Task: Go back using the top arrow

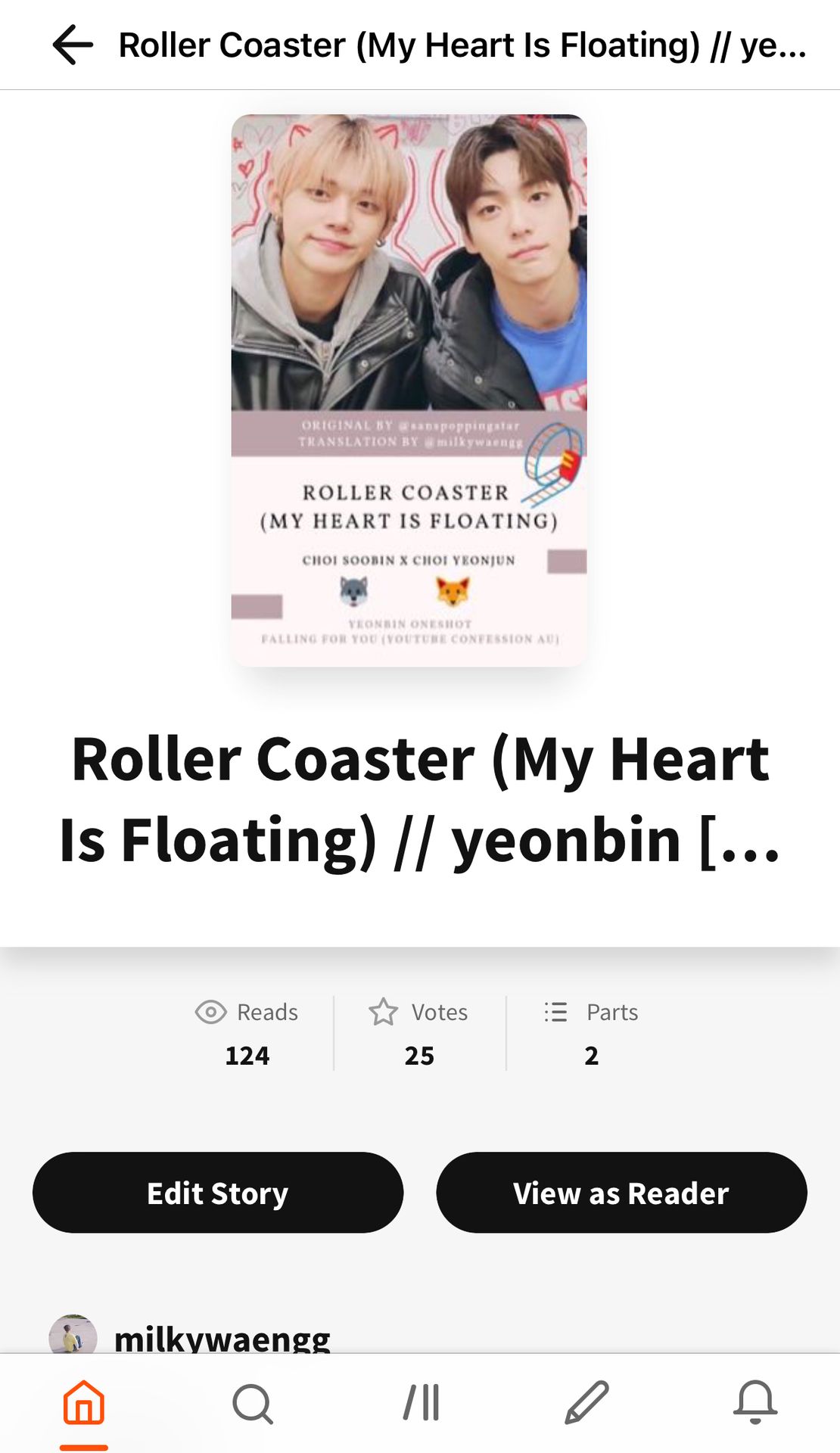Action: pyautogui.click(x=73, y=45)
